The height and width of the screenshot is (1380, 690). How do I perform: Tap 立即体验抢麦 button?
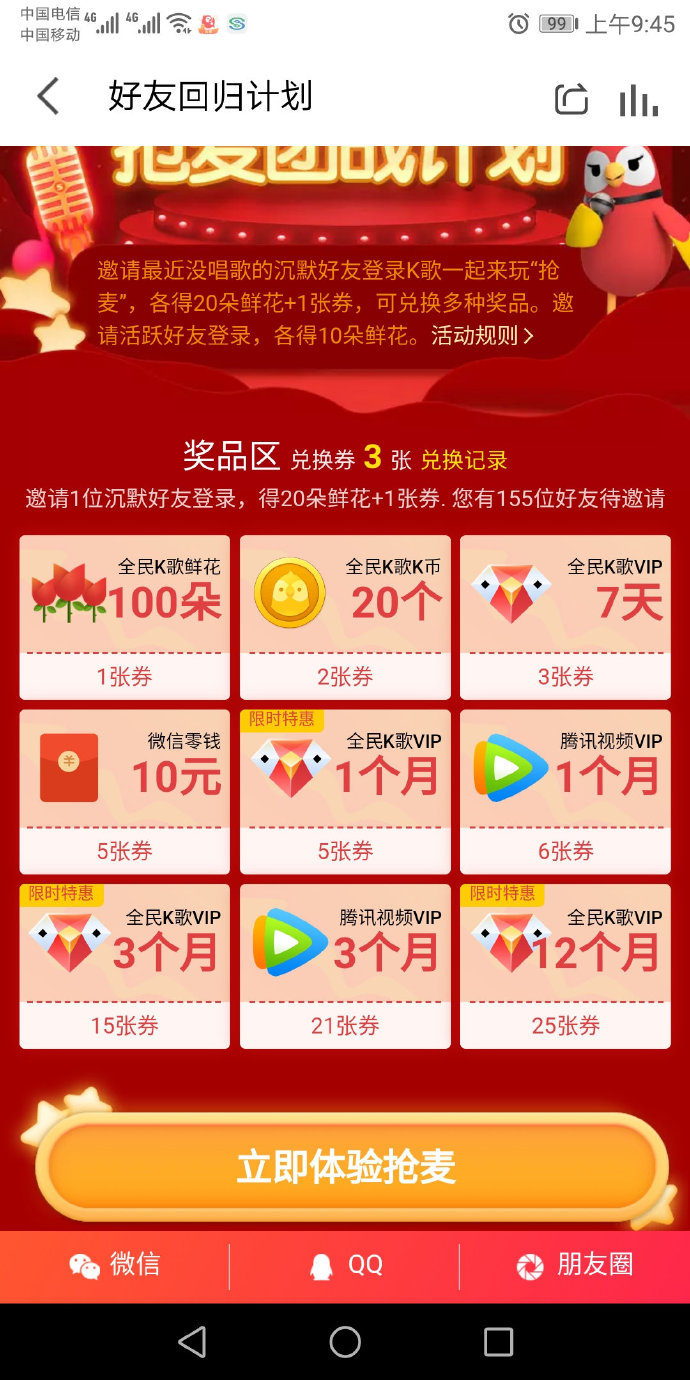click(x=346, y=1167)
